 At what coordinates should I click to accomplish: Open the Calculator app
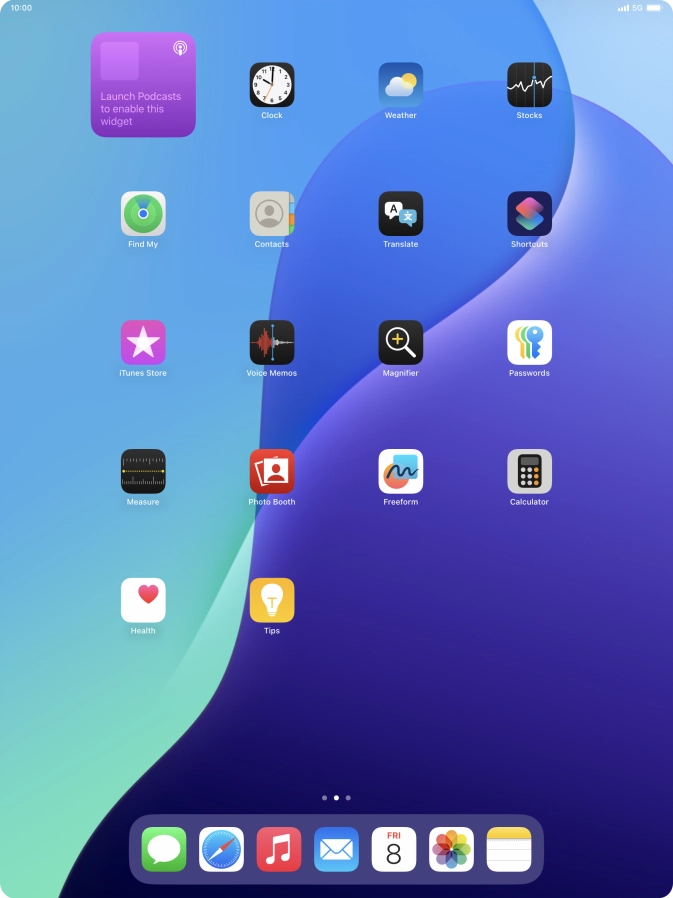coord(529,472)
